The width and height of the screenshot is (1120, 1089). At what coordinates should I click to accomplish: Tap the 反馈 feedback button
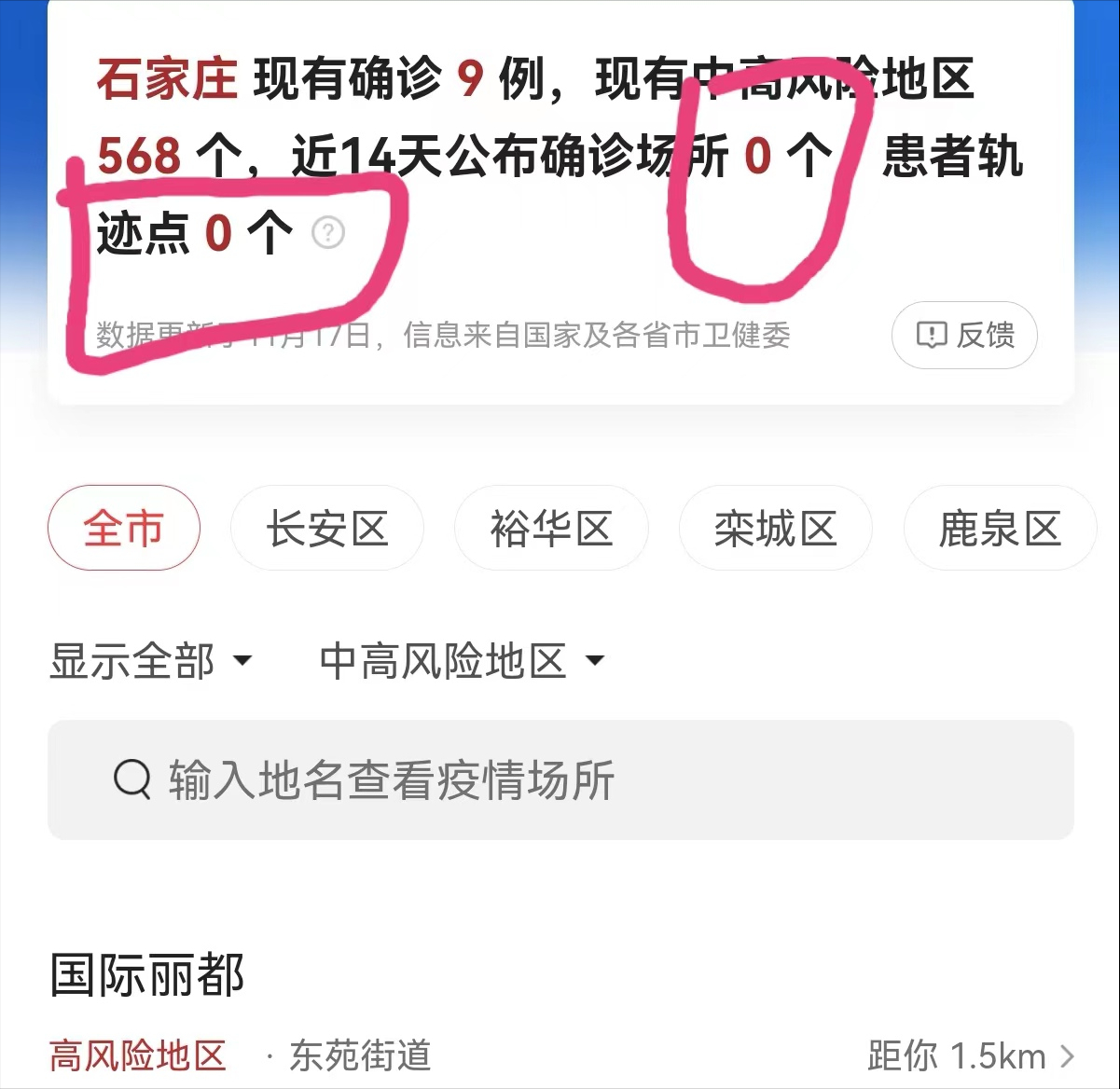pos(964,335)
